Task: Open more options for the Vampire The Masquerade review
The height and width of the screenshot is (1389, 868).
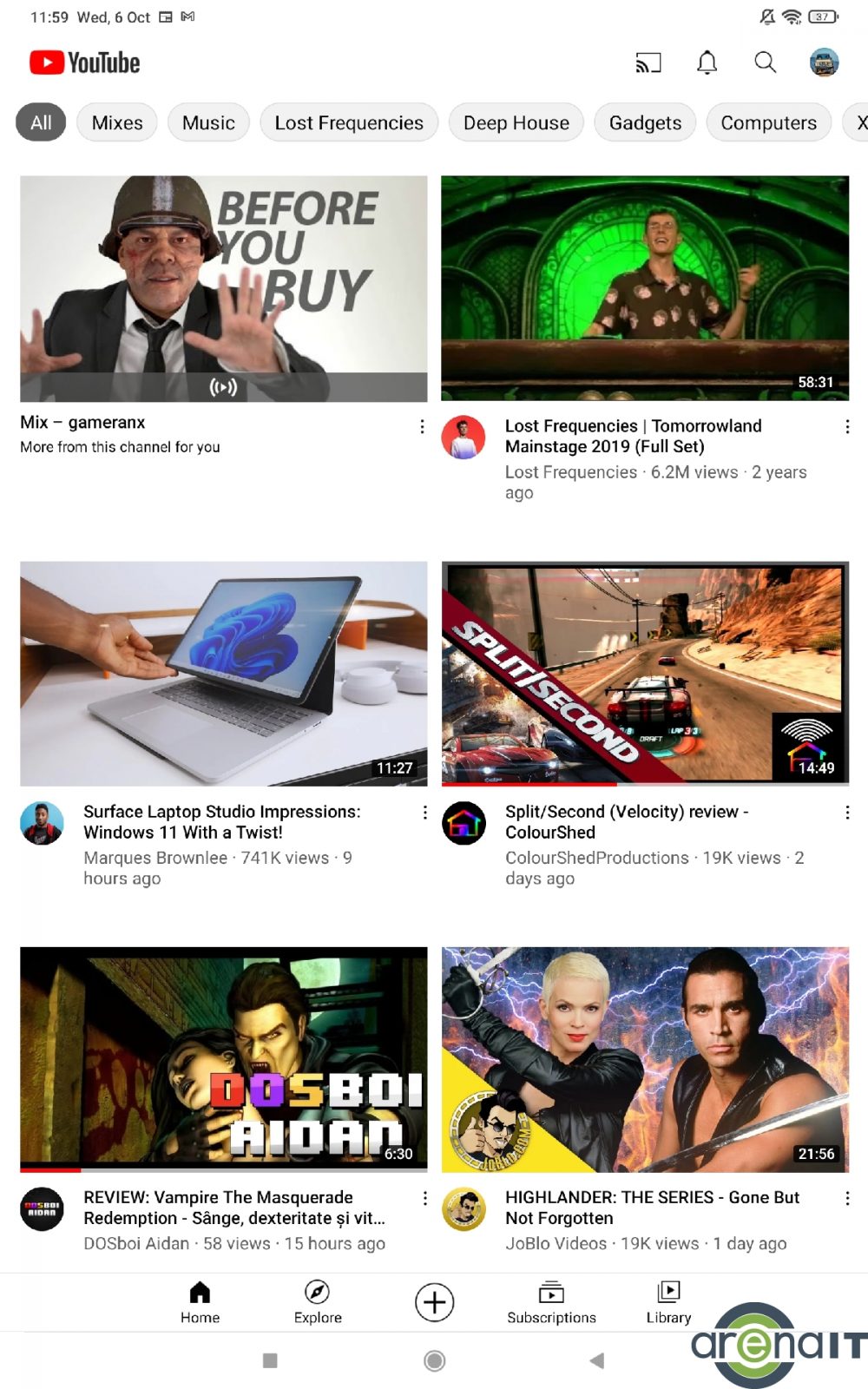Action: pos(424,1198)
